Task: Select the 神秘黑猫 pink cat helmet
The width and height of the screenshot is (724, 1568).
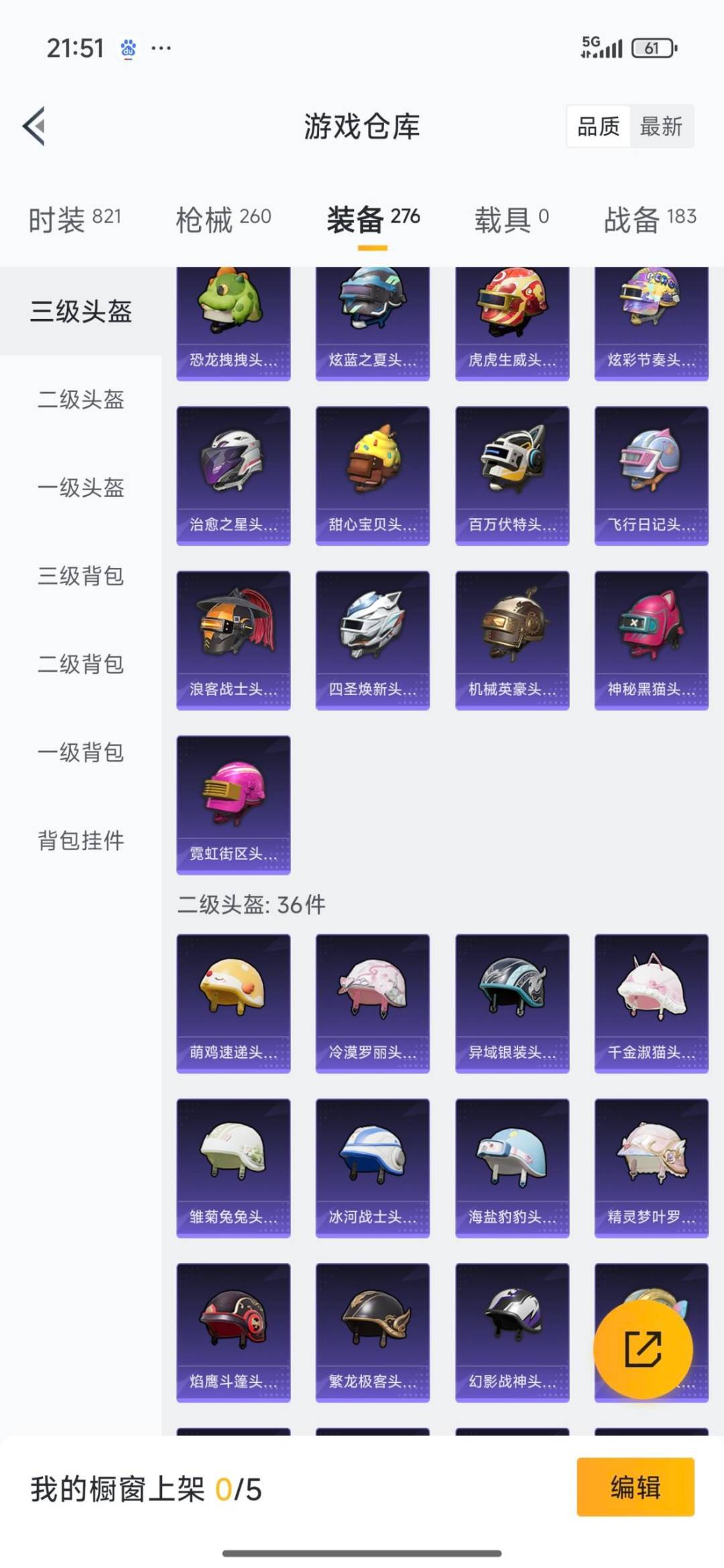Action: tap(650, 637)
